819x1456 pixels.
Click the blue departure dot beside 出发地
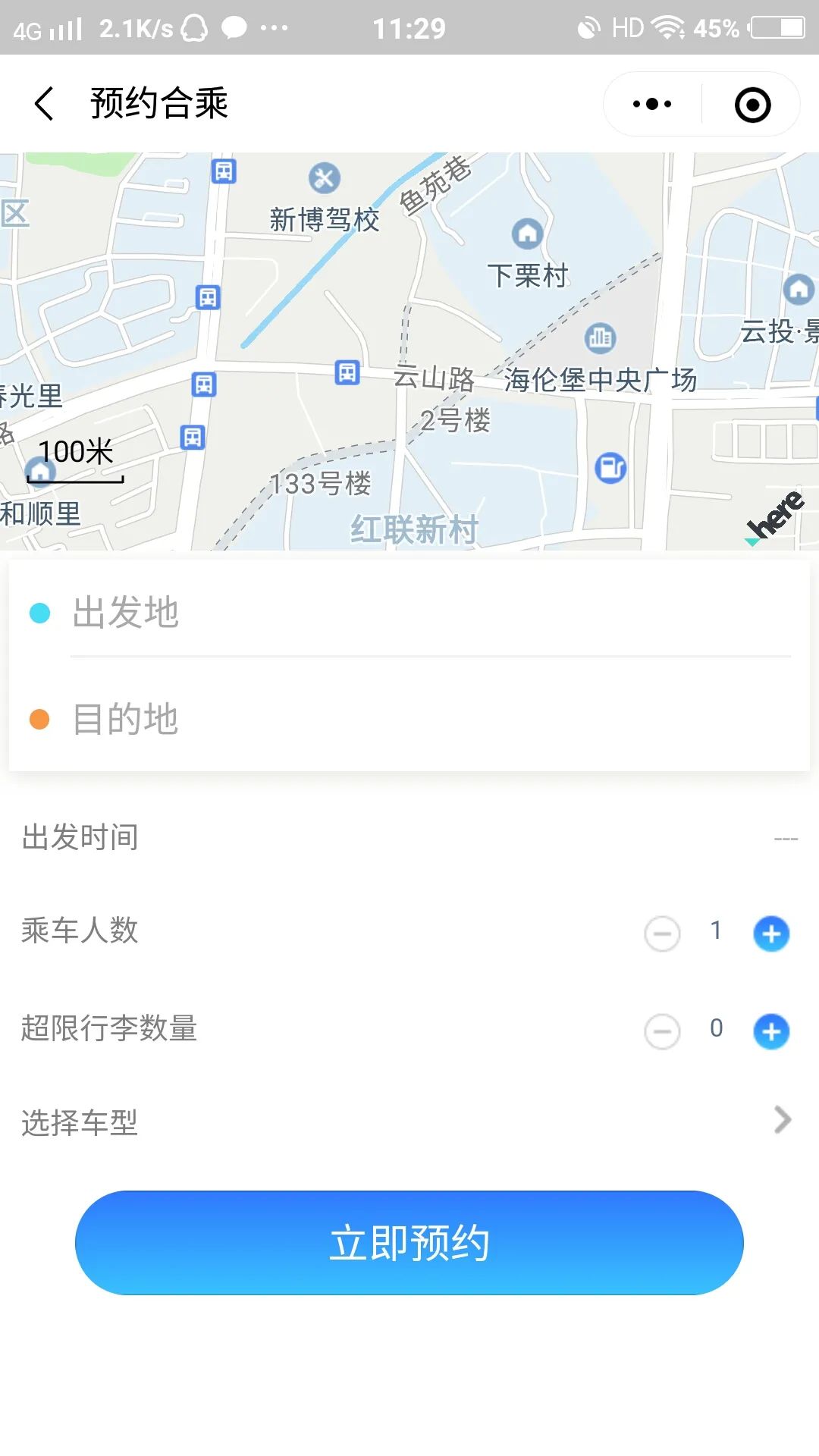coord(39,610)
